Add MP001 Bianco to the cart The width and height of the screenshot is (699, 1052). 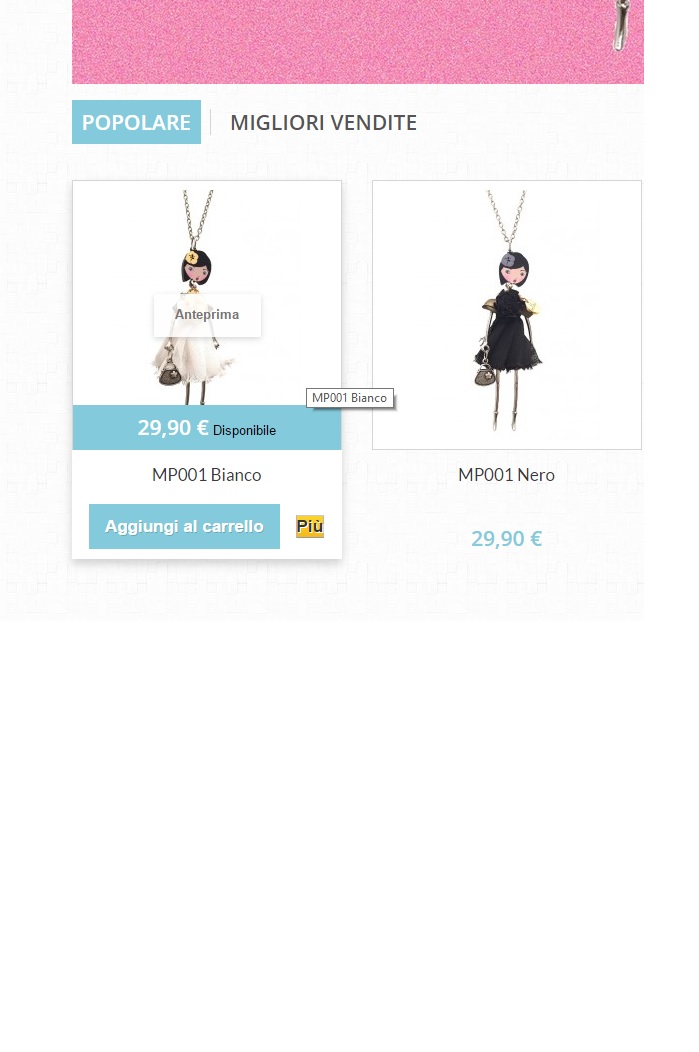click(x=184, y=526)
